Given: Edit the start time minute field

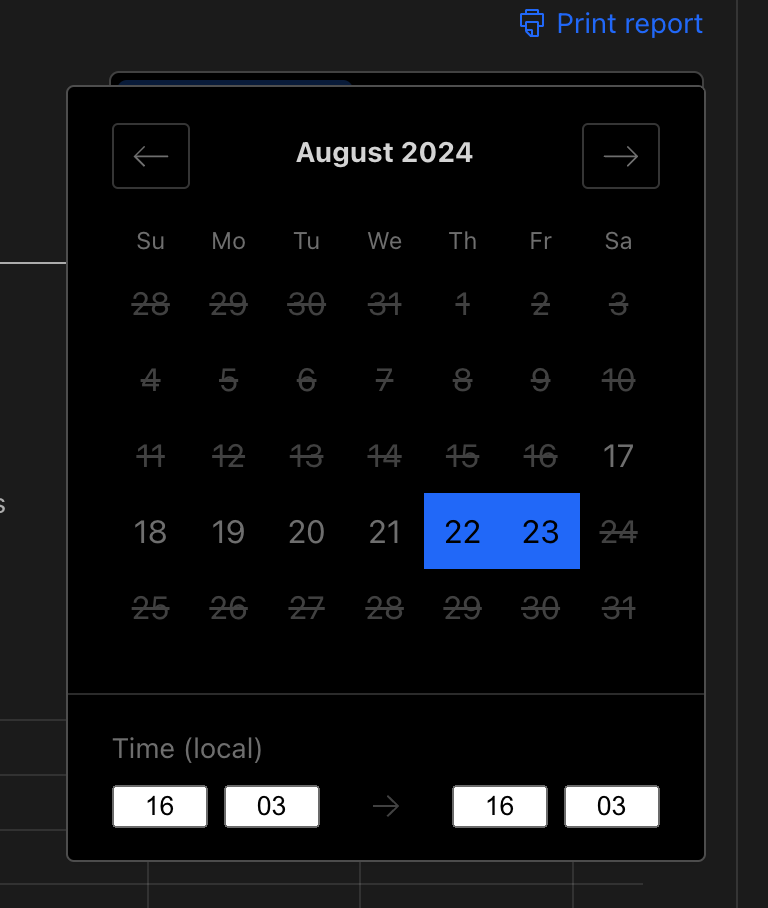Looking at the screenshot, I should coord(272,806).
